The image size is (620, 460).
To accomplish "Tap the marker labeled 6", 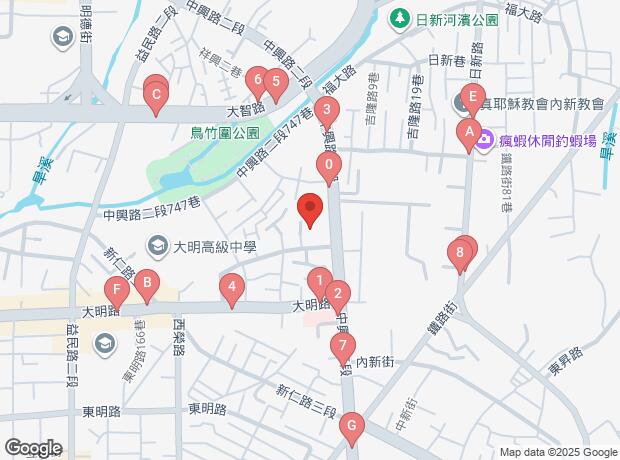I will (258, 80).
